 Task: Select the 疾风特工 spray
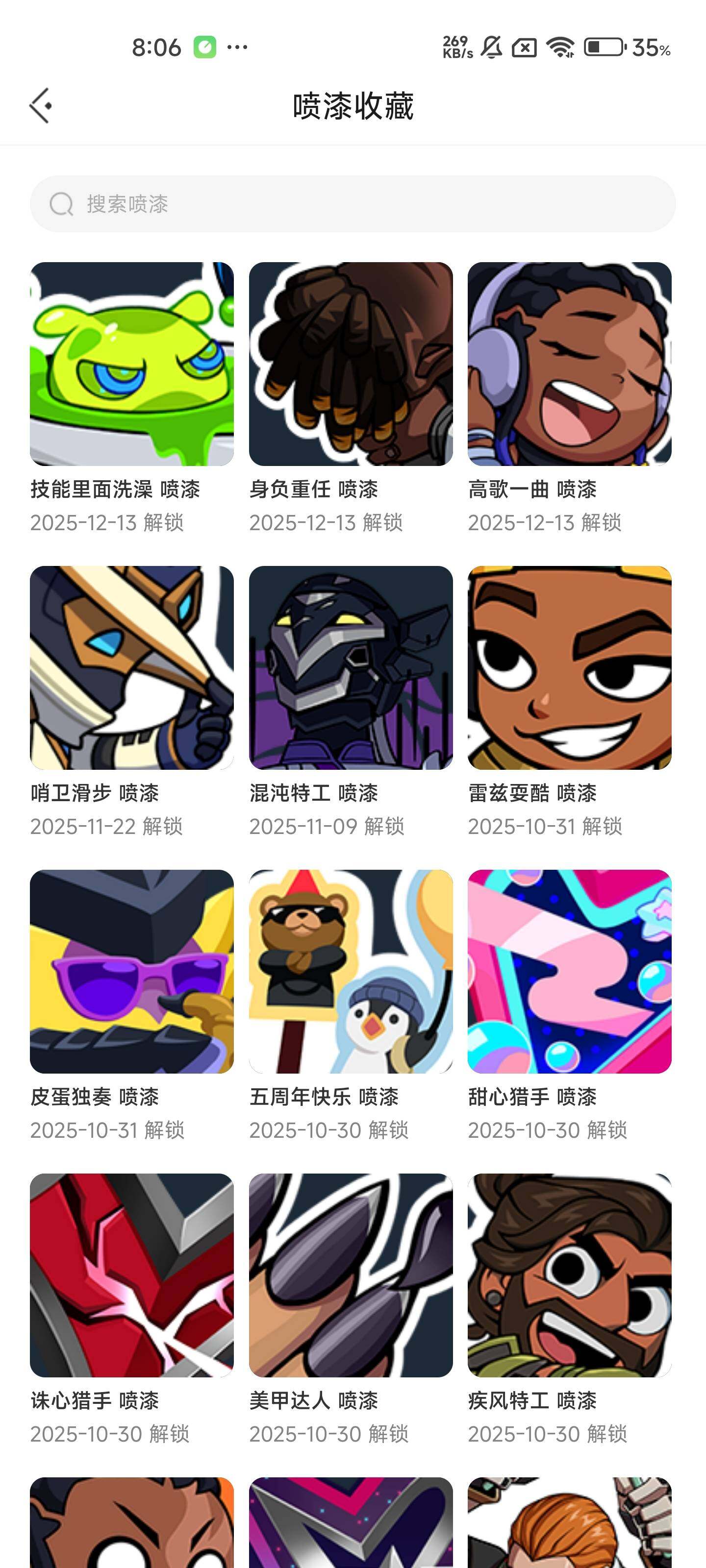569,1275
